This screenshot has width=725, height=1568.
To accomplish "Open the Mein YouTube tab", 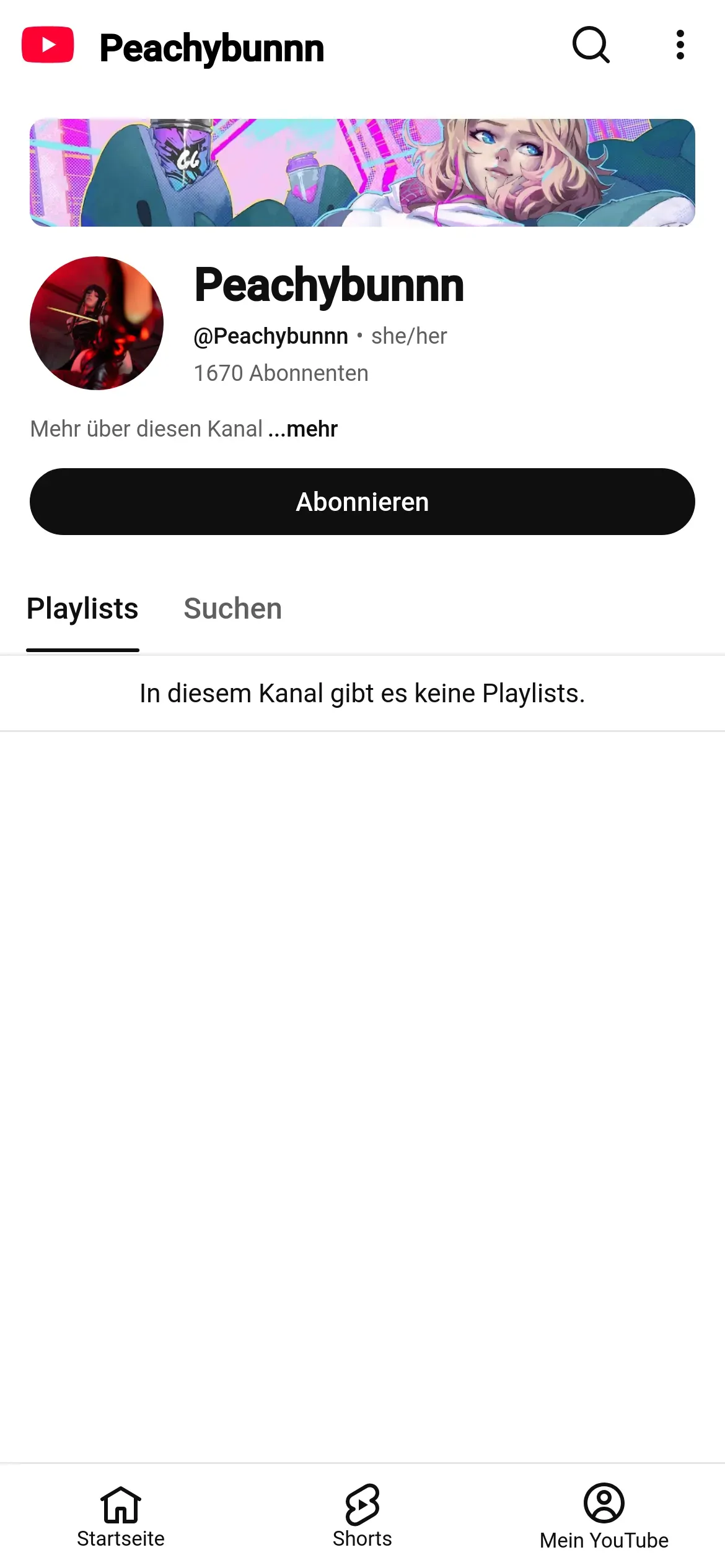I will coord(604,1516).
